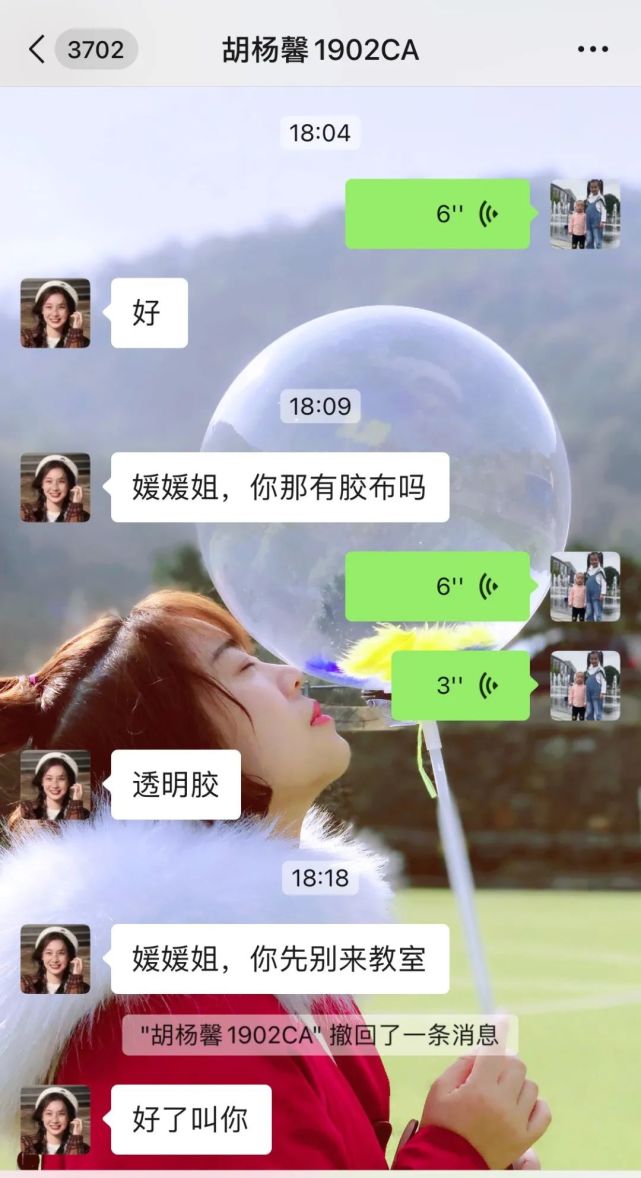This screenshot has width=641, height=1178.
Task: Open the chat options overflow menu
Action: tap(592, 49)
